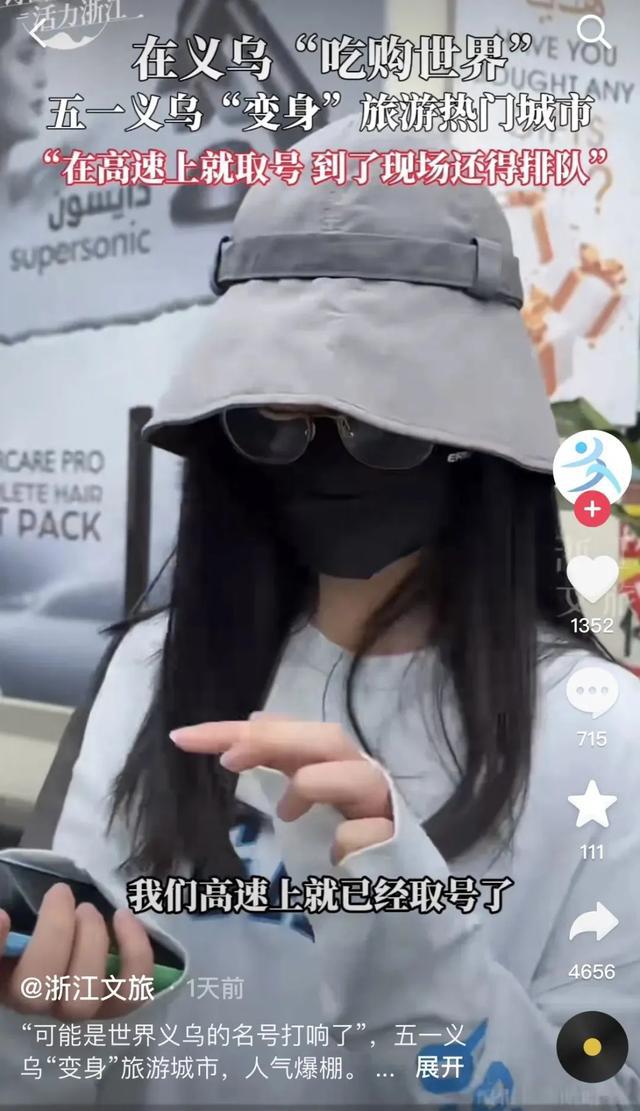640x1111 pixels.
Task: Open search via magnifier icon
Action: tap(594, 33)
